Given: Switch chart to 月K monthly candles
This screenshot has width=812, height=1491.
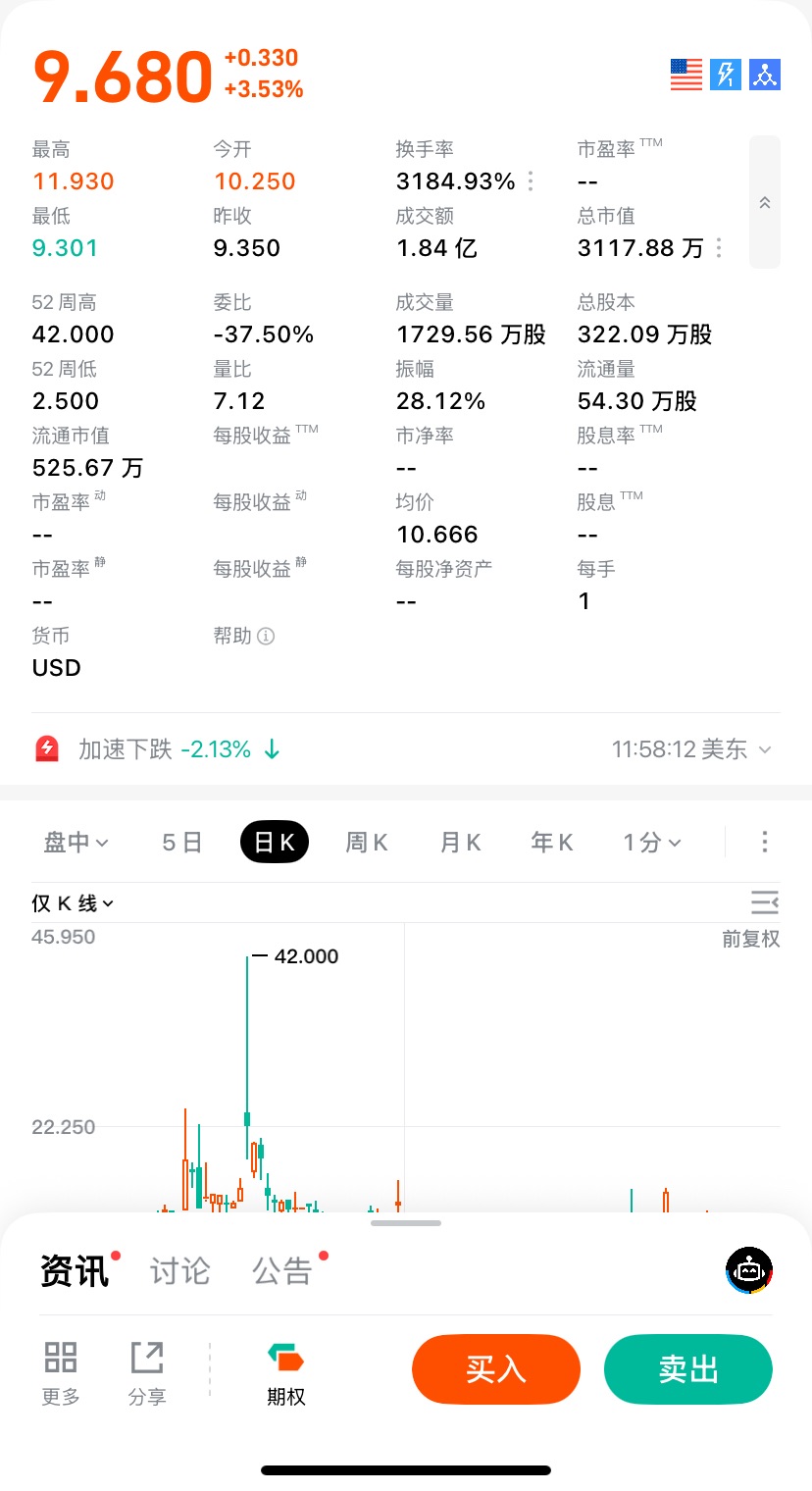Looking at the screenshot, I should click(x=460, y=843).
